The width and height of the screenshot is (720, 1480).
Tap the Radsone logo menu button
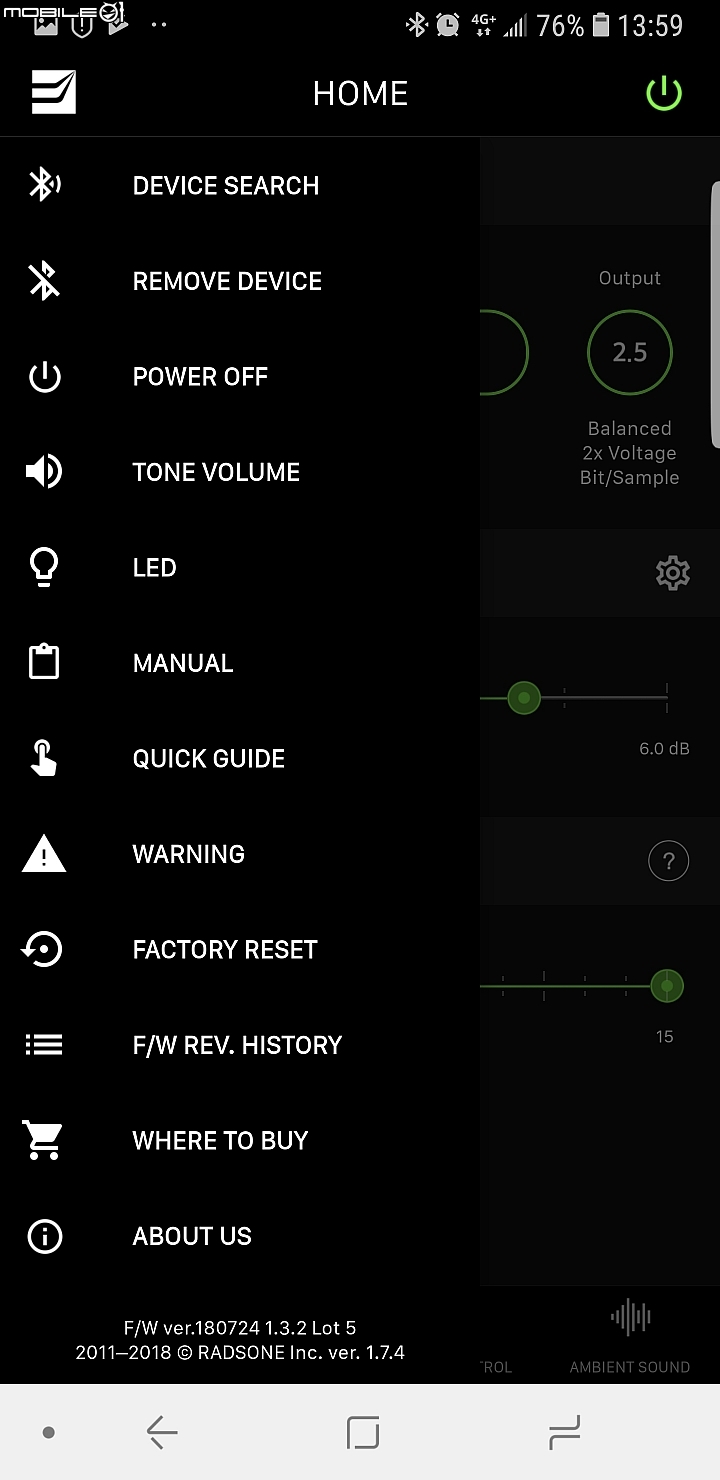(x=53, y=93)
